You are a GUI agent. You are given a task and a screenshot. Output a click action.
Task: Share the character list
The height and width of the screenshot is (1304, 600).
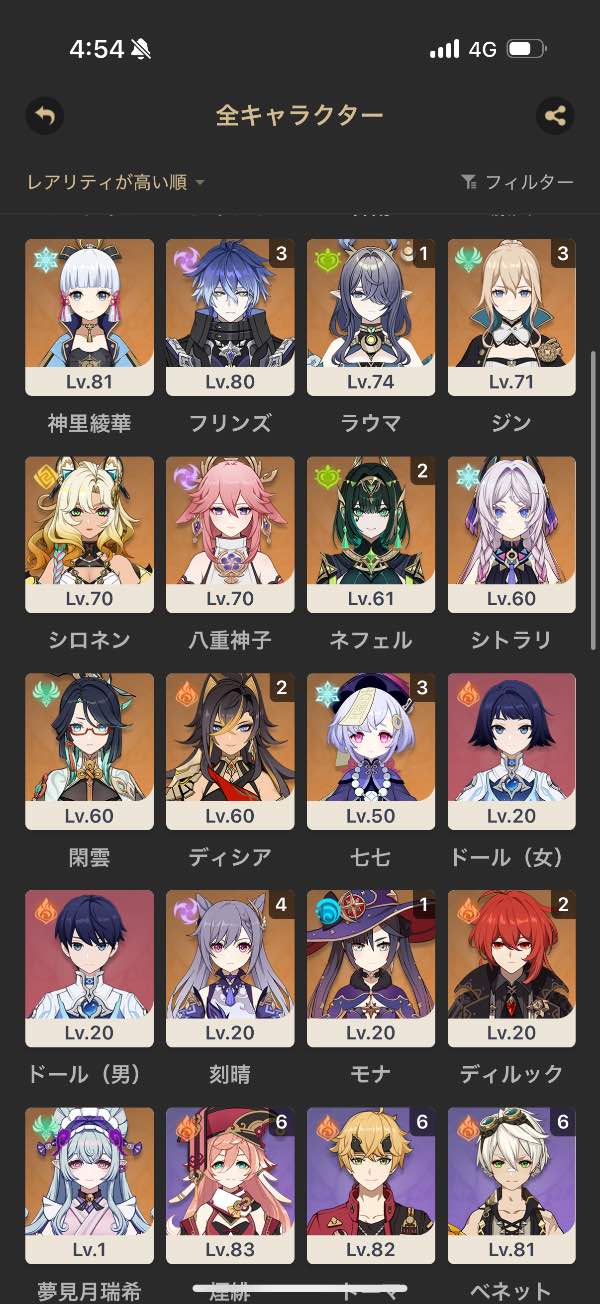[x=555, y=116]
